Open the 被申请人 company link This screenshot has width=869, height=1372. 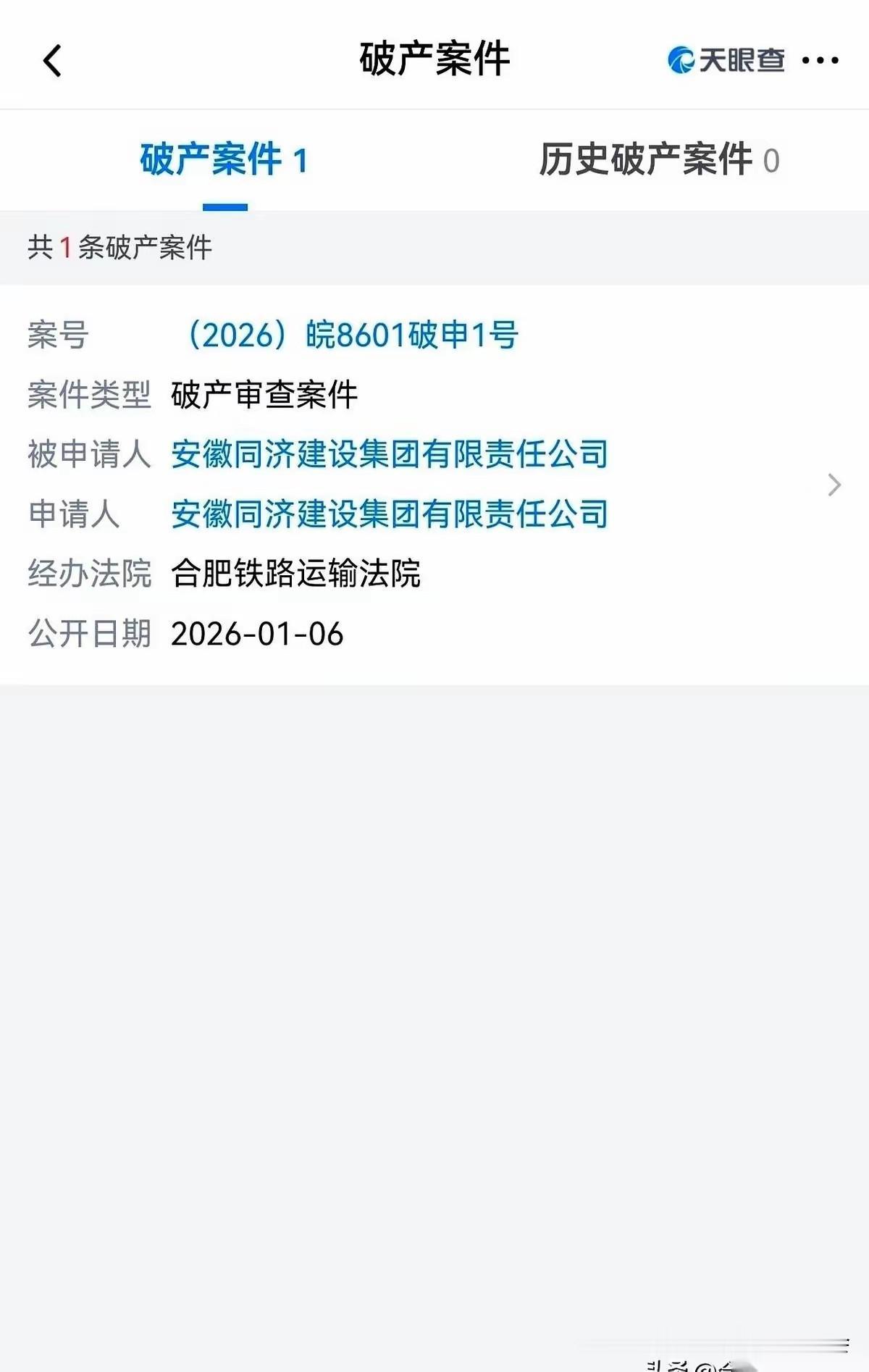click(x=390, y=454)
